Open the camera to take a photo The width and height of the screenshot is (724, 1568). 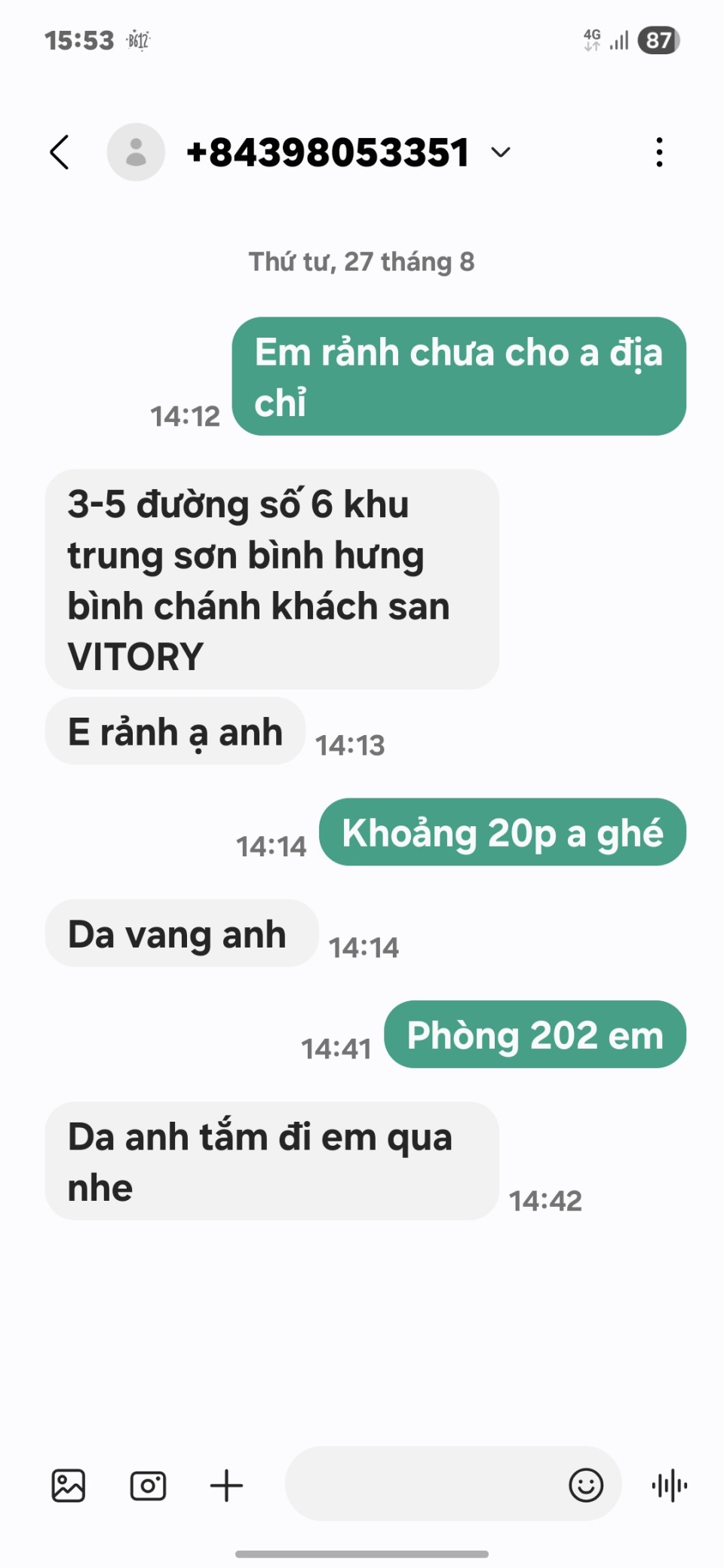[x=148, y=1486]
